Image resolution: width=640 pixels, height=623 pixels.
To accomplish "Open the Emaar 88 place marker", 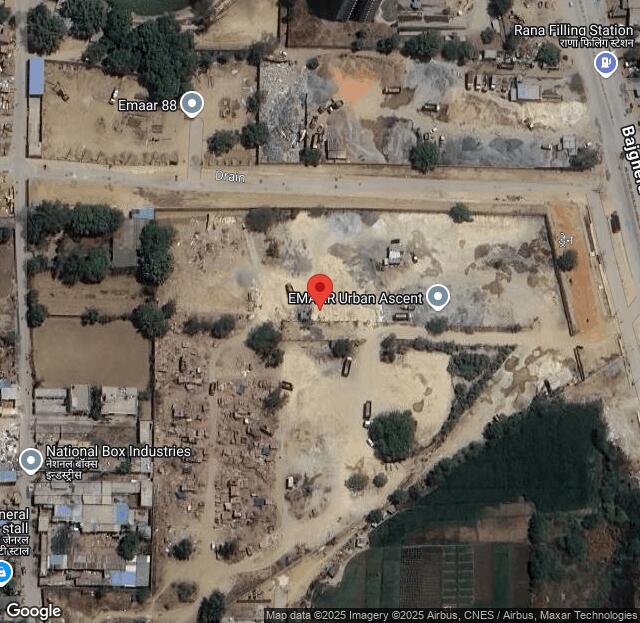I will [192, 103].
